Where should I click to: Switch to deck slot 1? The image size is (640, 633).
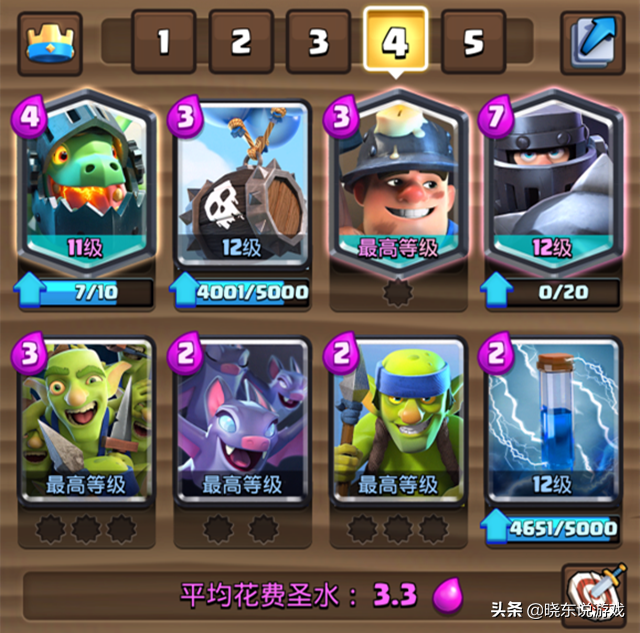pyautogui.click(x=162, y=42)
